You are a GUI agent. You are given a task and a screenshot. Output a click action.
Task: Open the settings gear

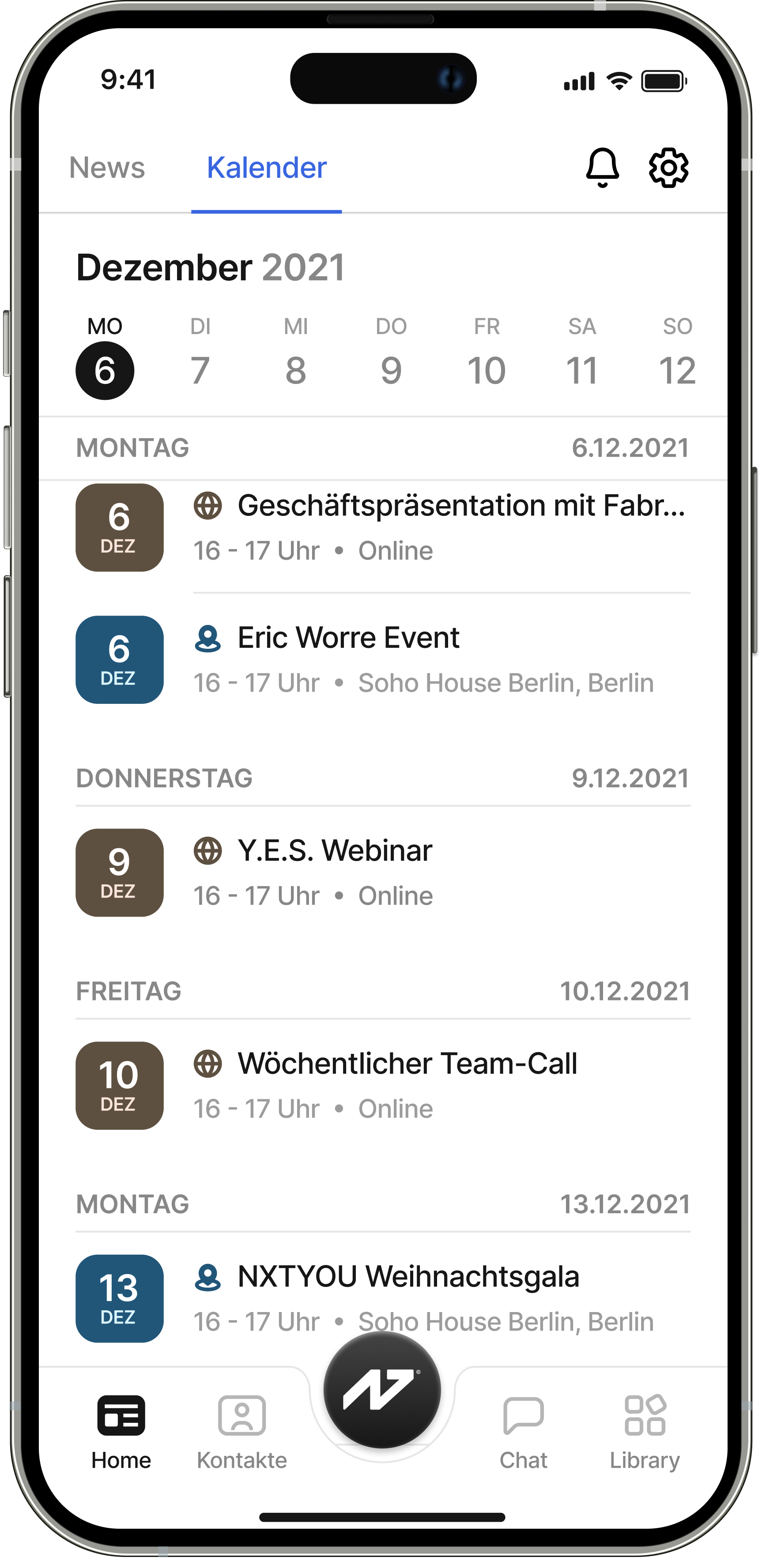[668, 167]
